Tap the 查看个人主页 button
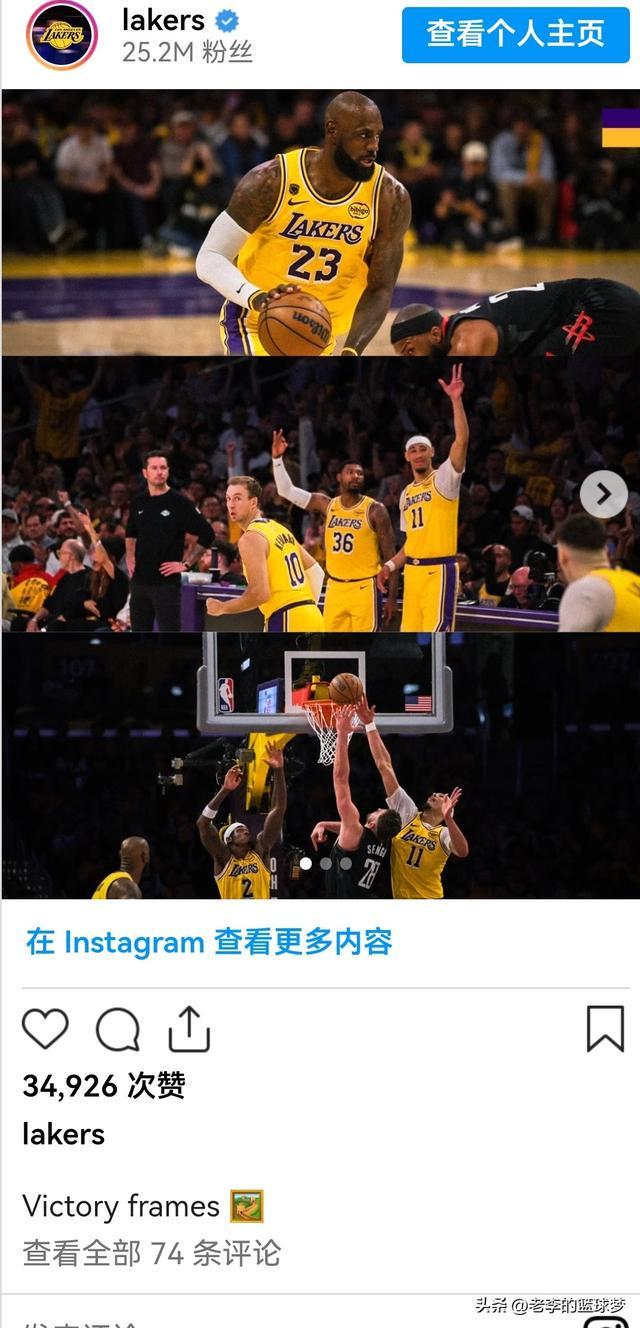The height and width of the screenshot is (1328, 640). point(515,34)
